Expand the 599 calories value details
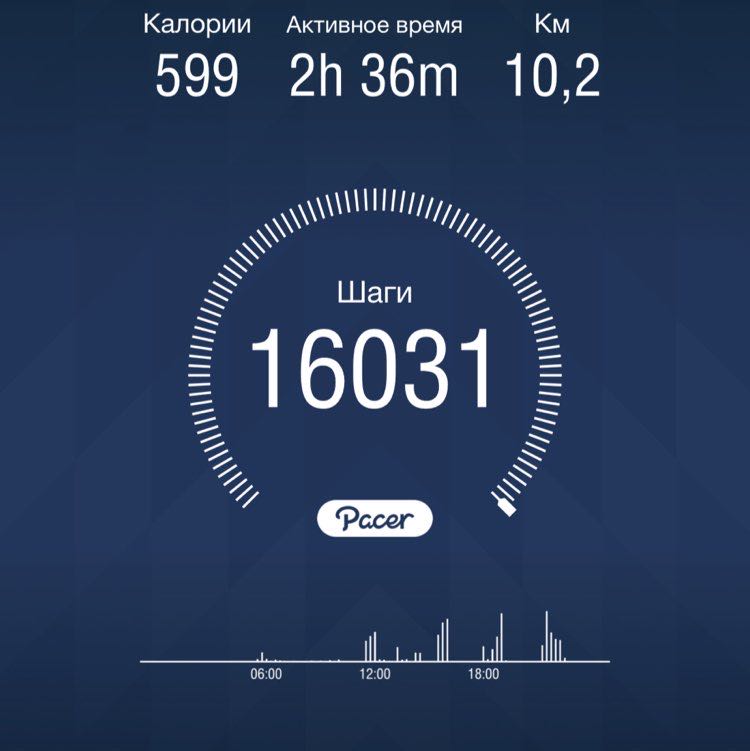This screenshot has height=751, width=750. [x=196, y=73]
